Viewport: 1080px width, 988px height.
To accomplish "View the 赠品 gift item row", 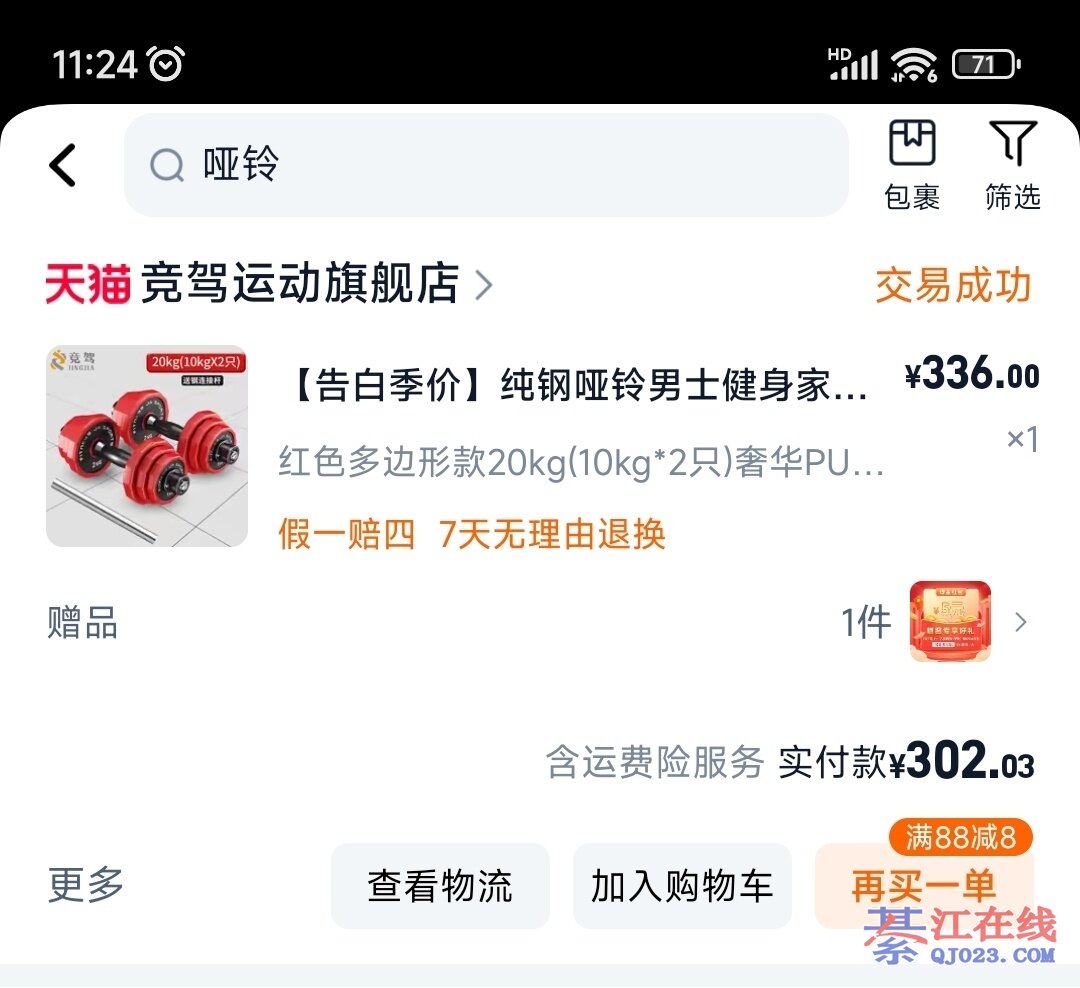I will click(x=540, y=622).
